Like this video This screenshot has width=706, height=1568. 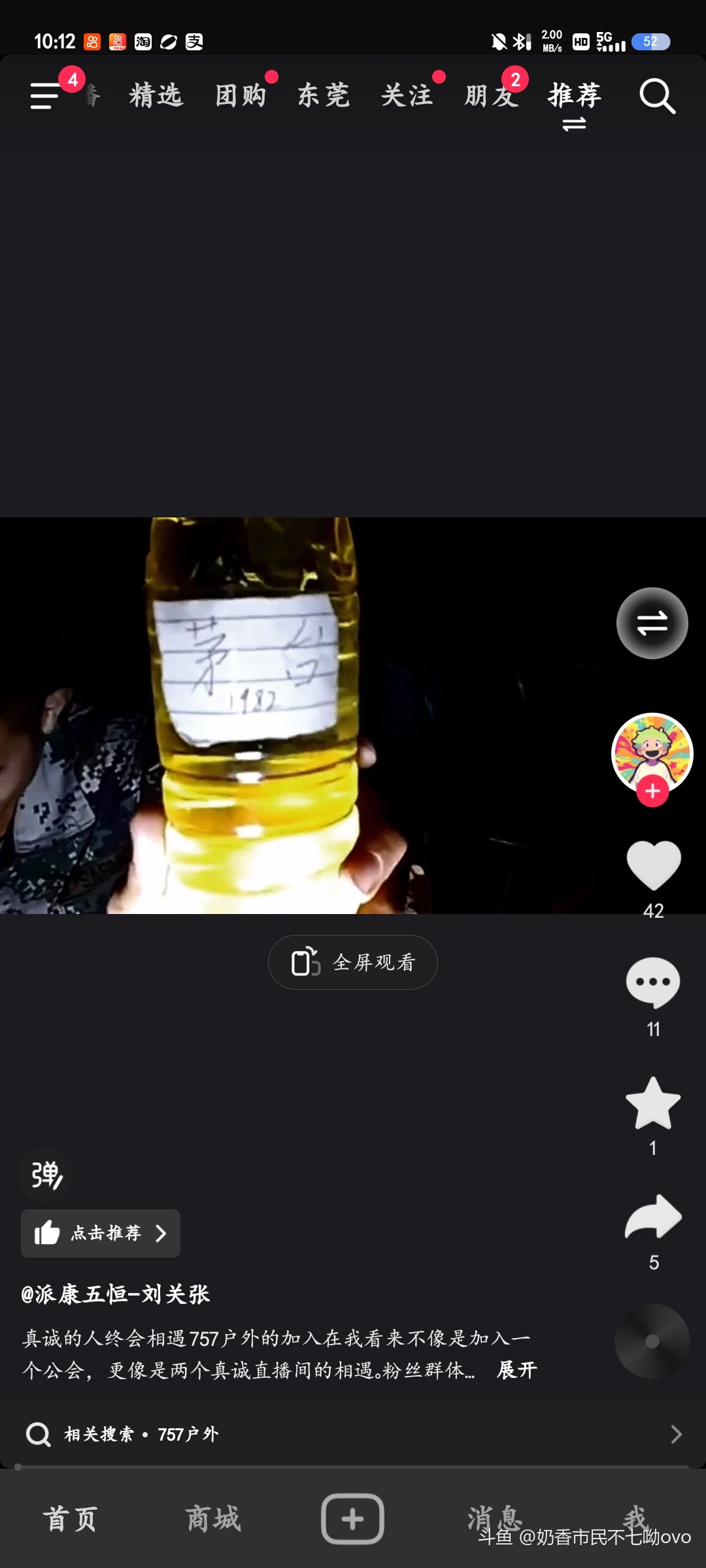click(x=653, y=865)
